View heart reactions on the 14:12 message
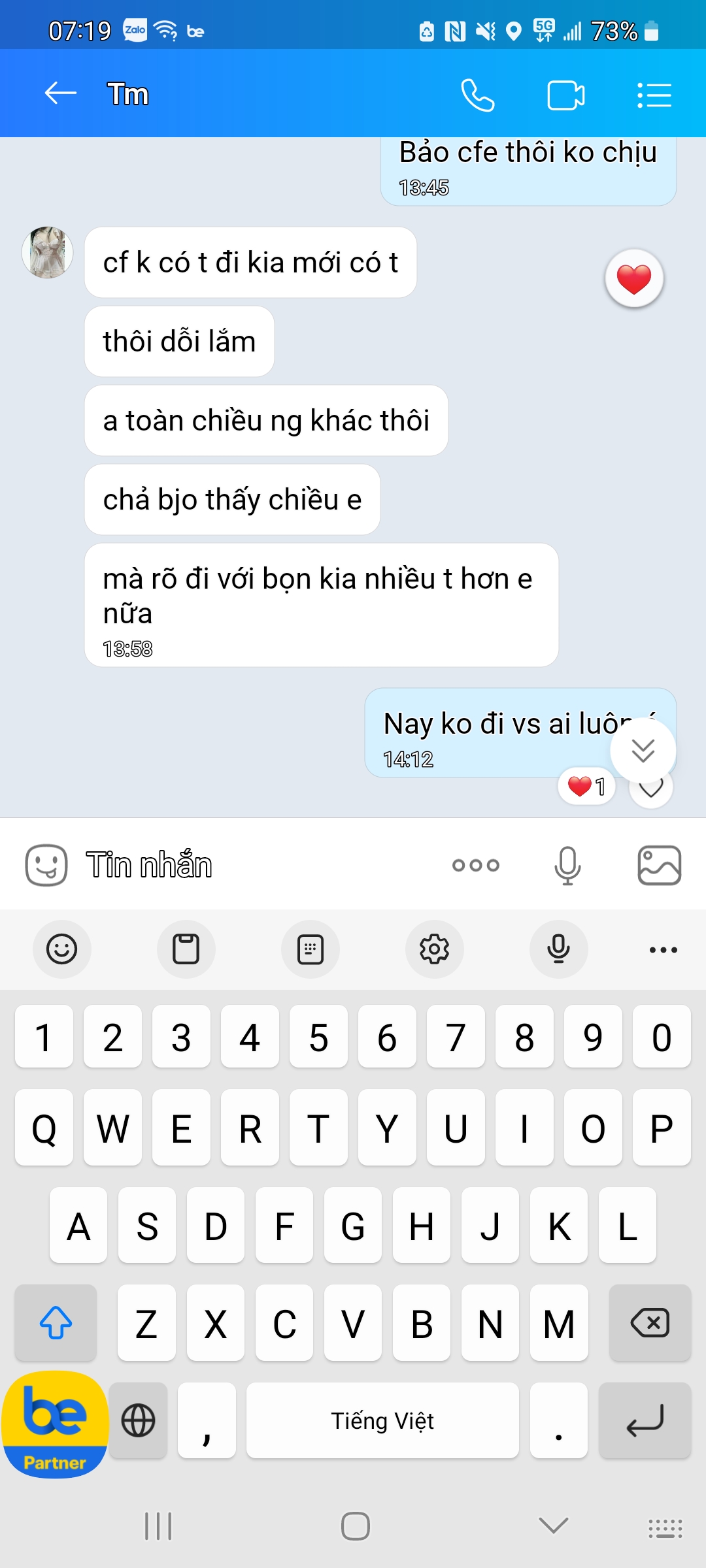Image resolution: width=706 pixels, height=1568 pixels. tap(586, 786)
